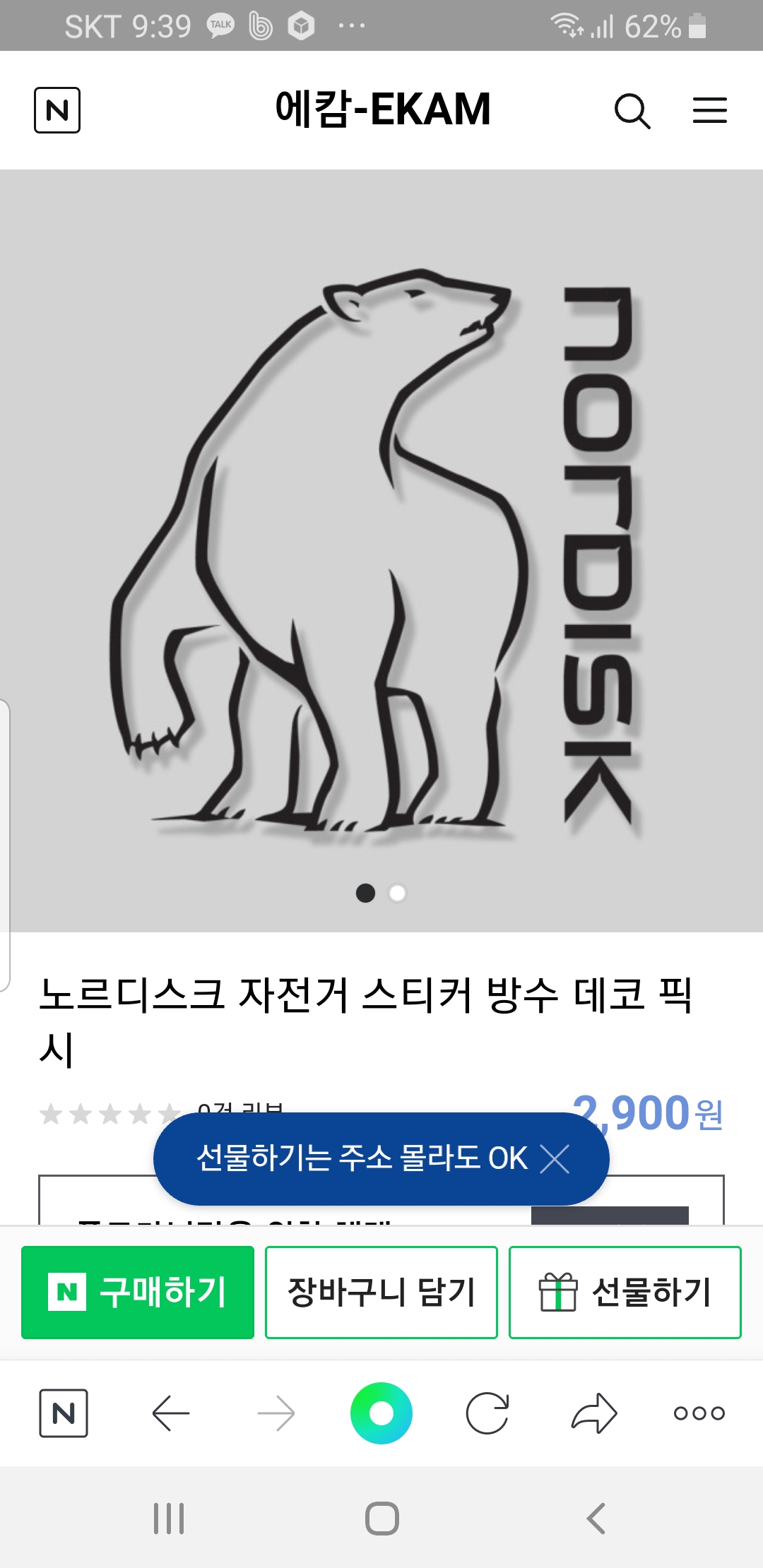
Task: Open recent apps in the system navigation bar
Action: click(x=169, y=1518)
